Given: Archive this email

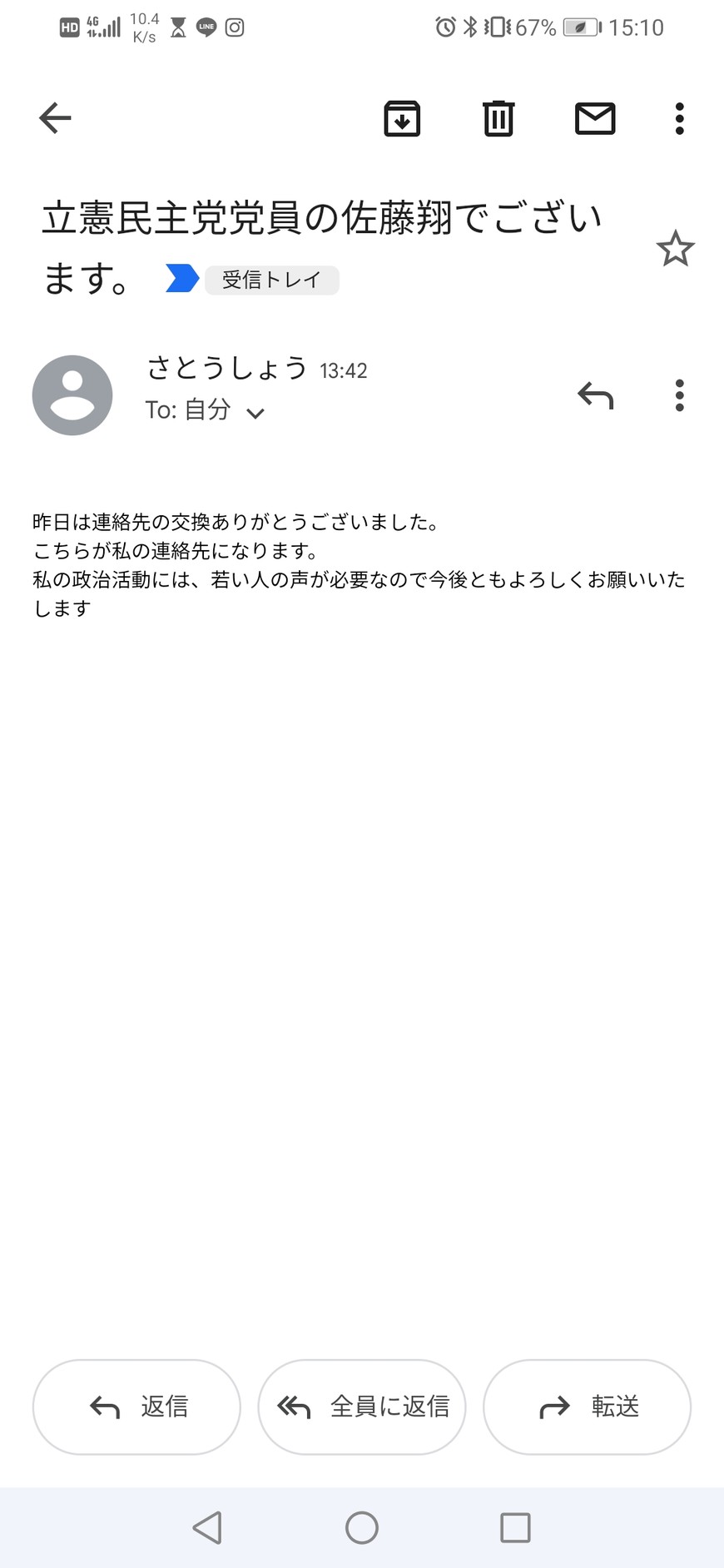Looking at the screenshot, I should [402, 118].
